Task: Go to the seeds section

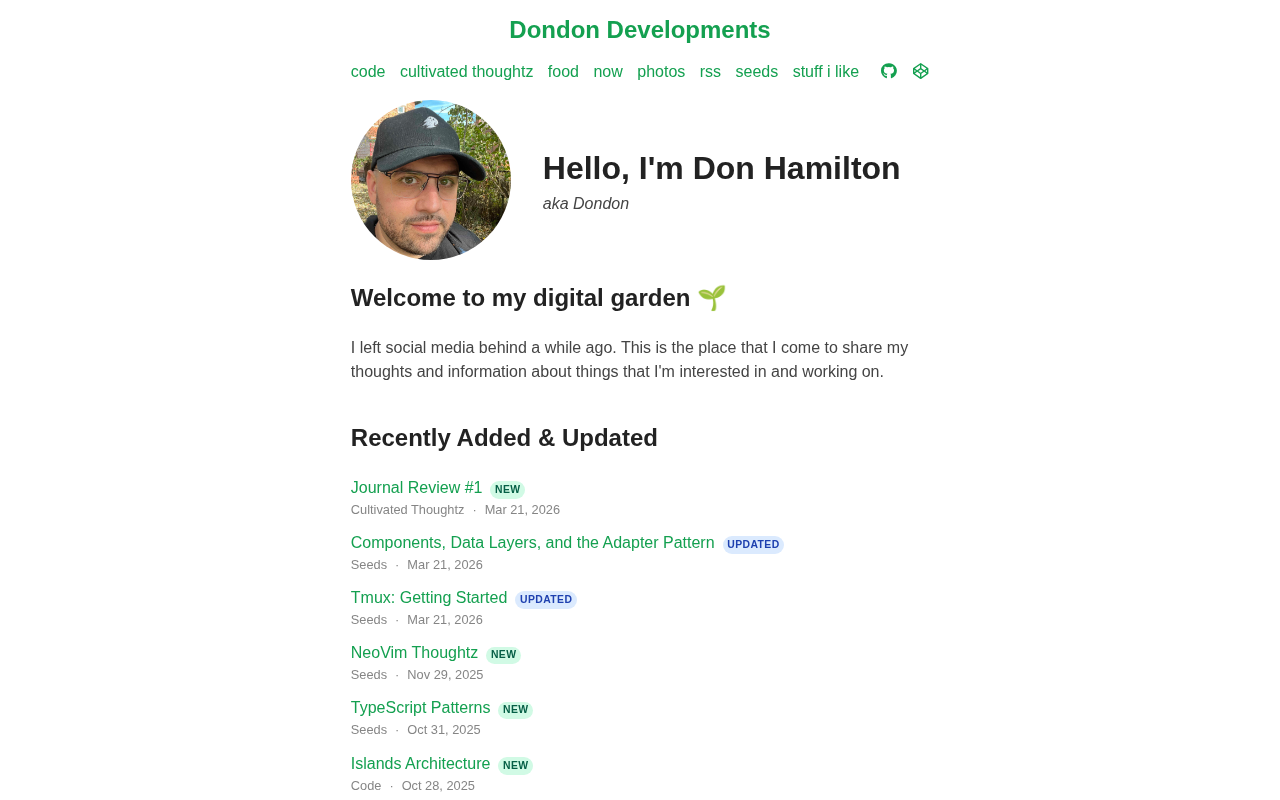Action: coord(756,72)
